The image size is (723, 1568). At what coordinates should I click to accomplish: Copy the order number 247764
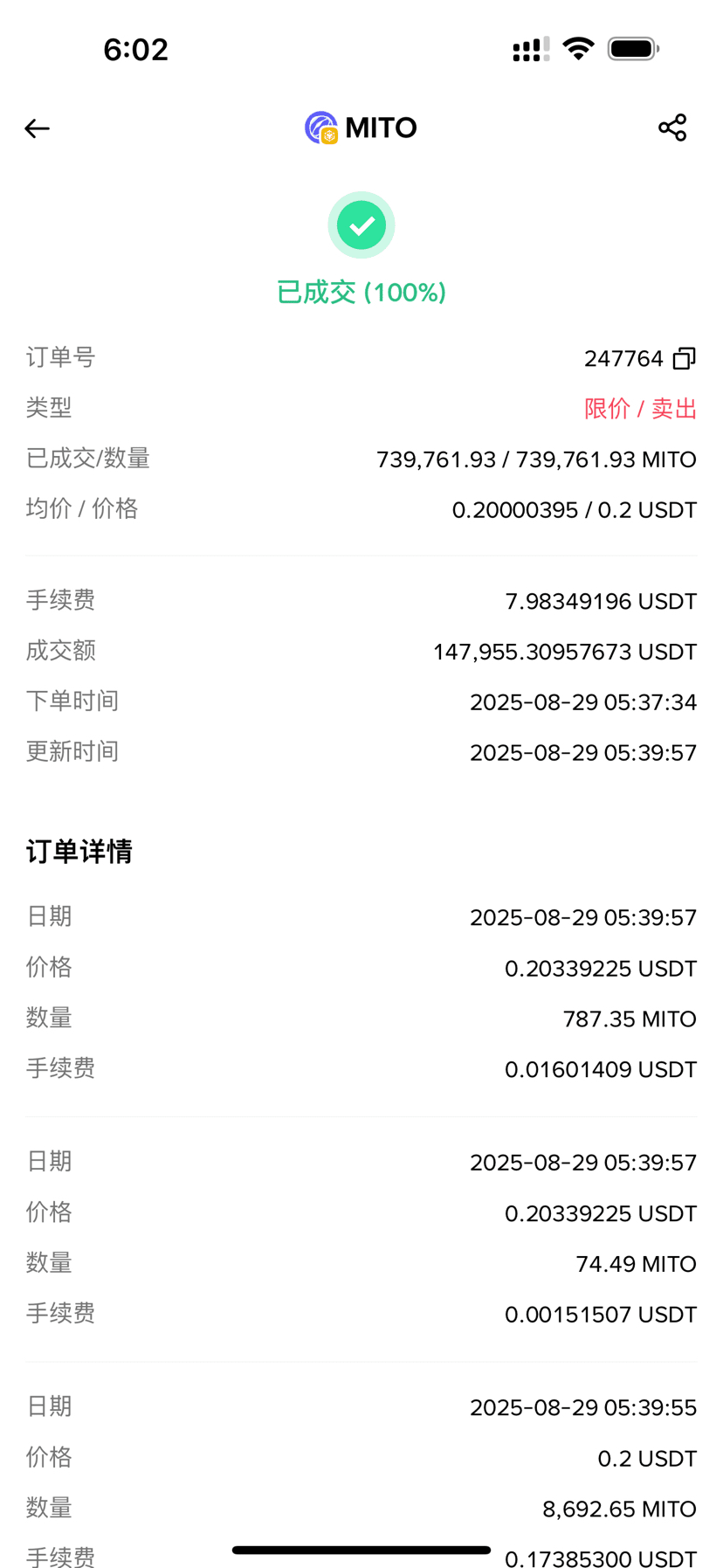[685, 358]
